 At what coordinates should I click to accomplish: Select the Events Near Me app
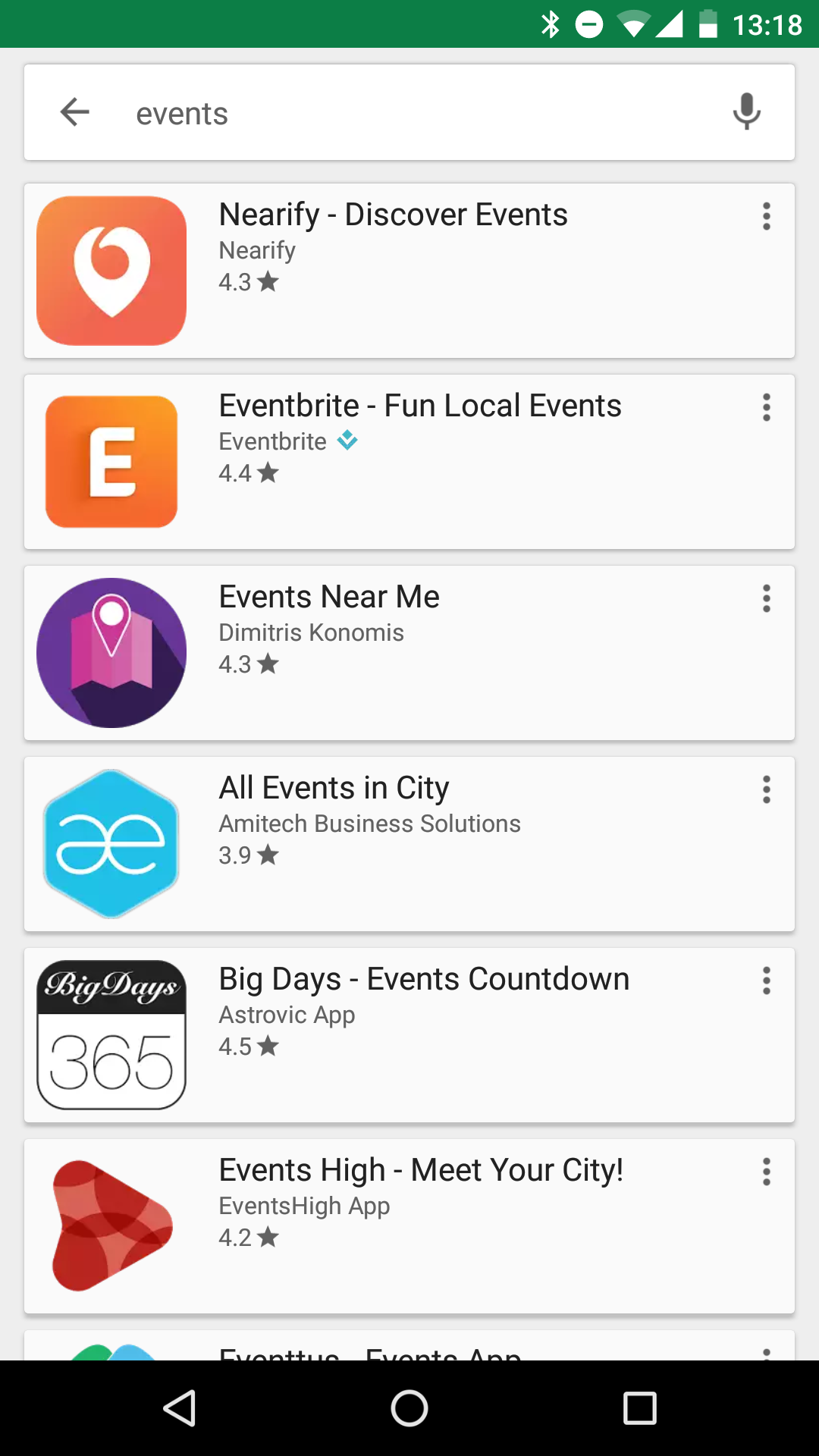coord(329,598)
